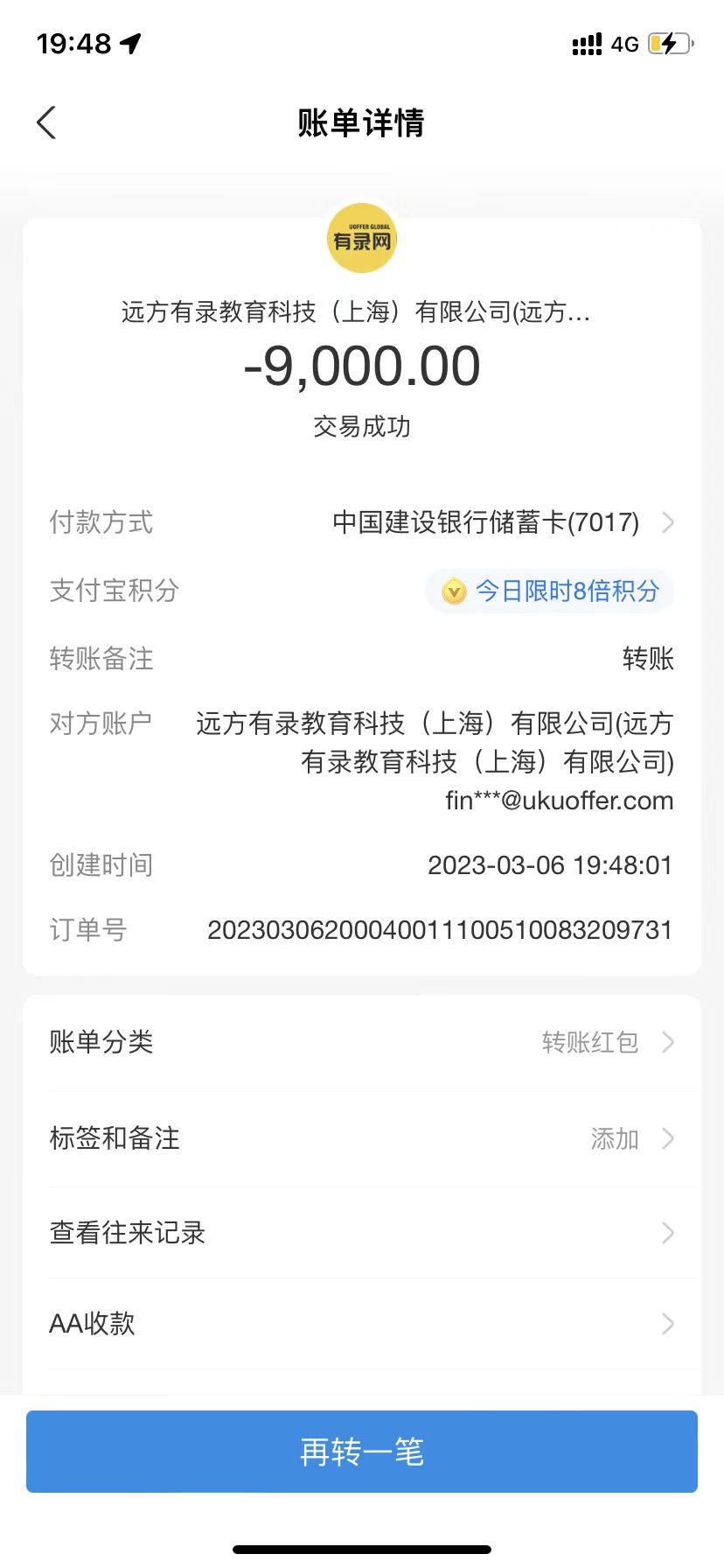Viewport: 724px width, 1568px height.
Task: Go back from the 账单详情 page
Action: pyautogui.click(x=47, y=122)
